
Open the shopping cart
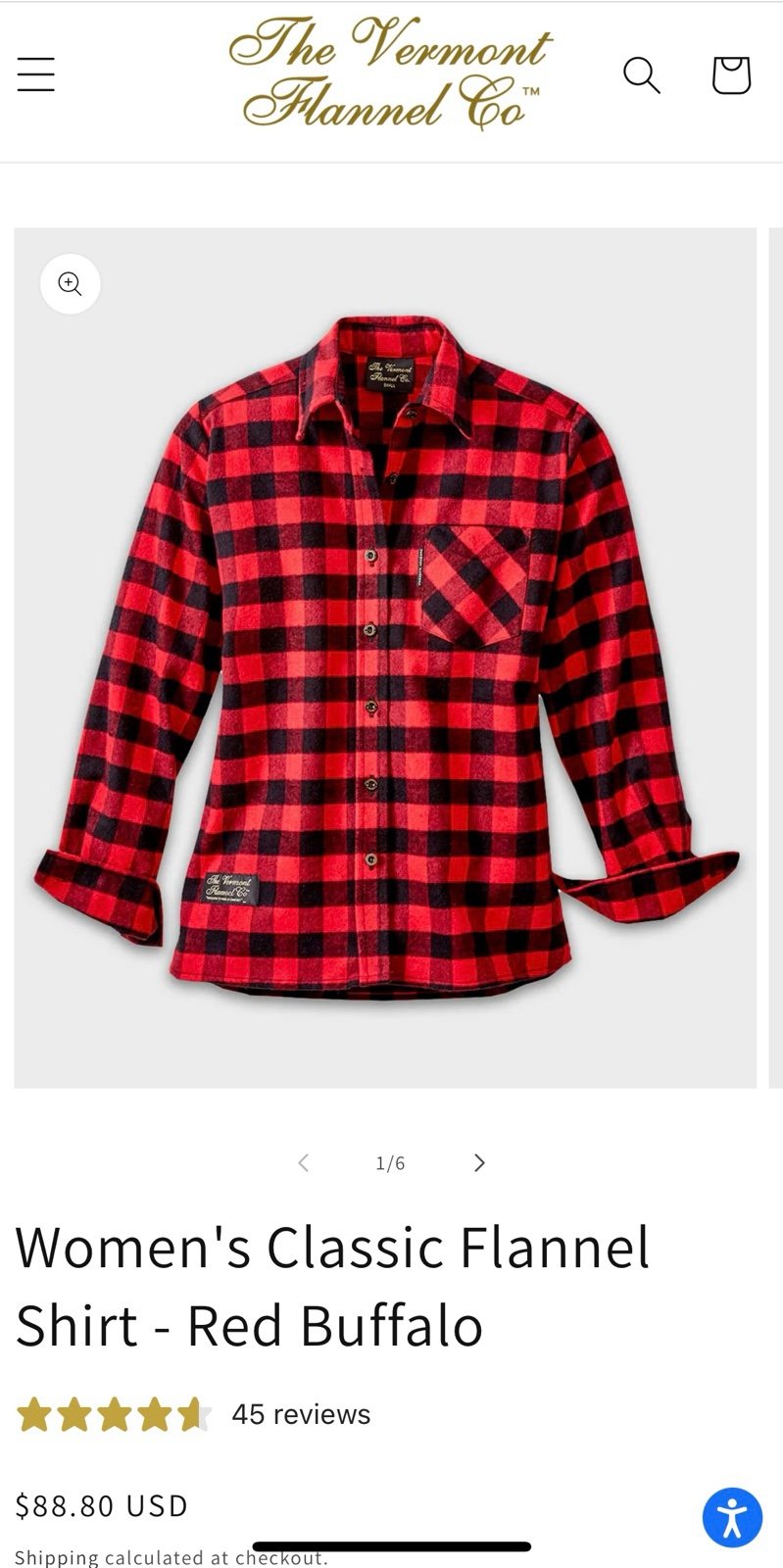pyautogui.click(x=731, y=74)
